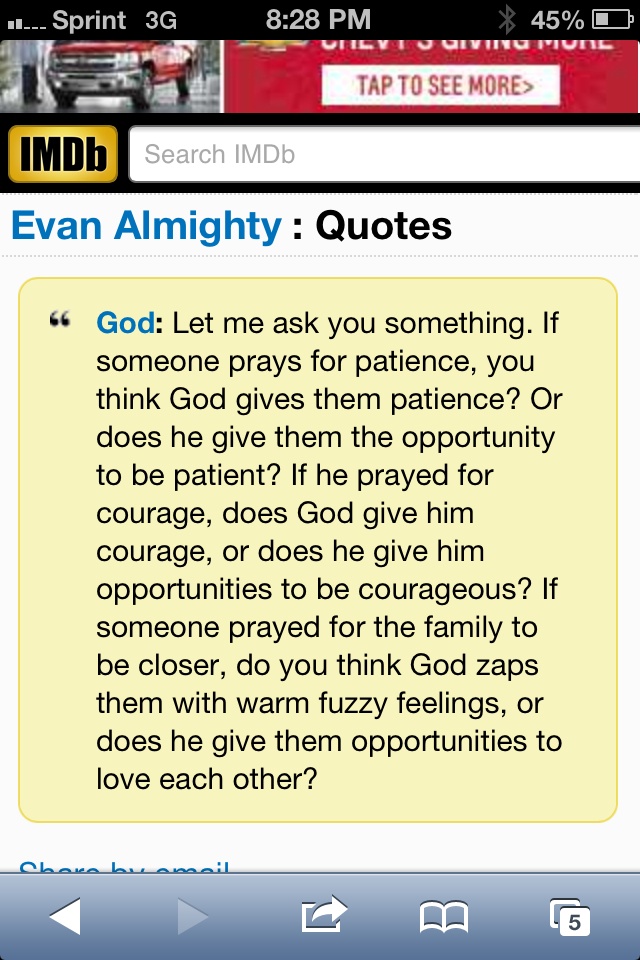The image size is (640, 960).
Task: Share this quote by email
Action: pos(124,868)
